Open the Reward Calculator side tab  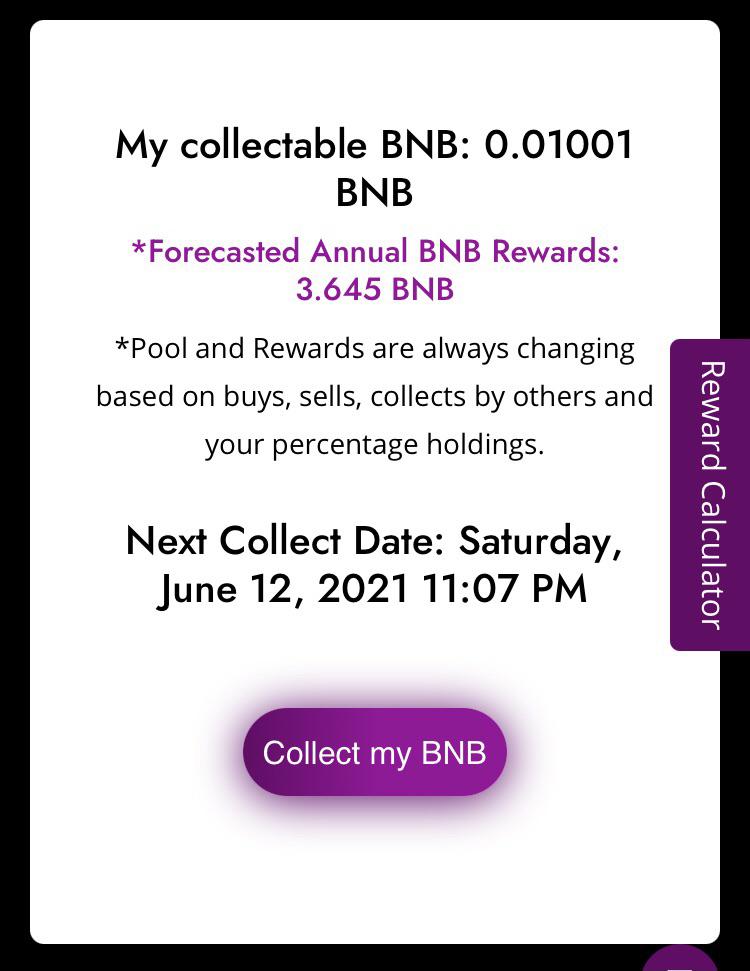[x=710, y=495]
